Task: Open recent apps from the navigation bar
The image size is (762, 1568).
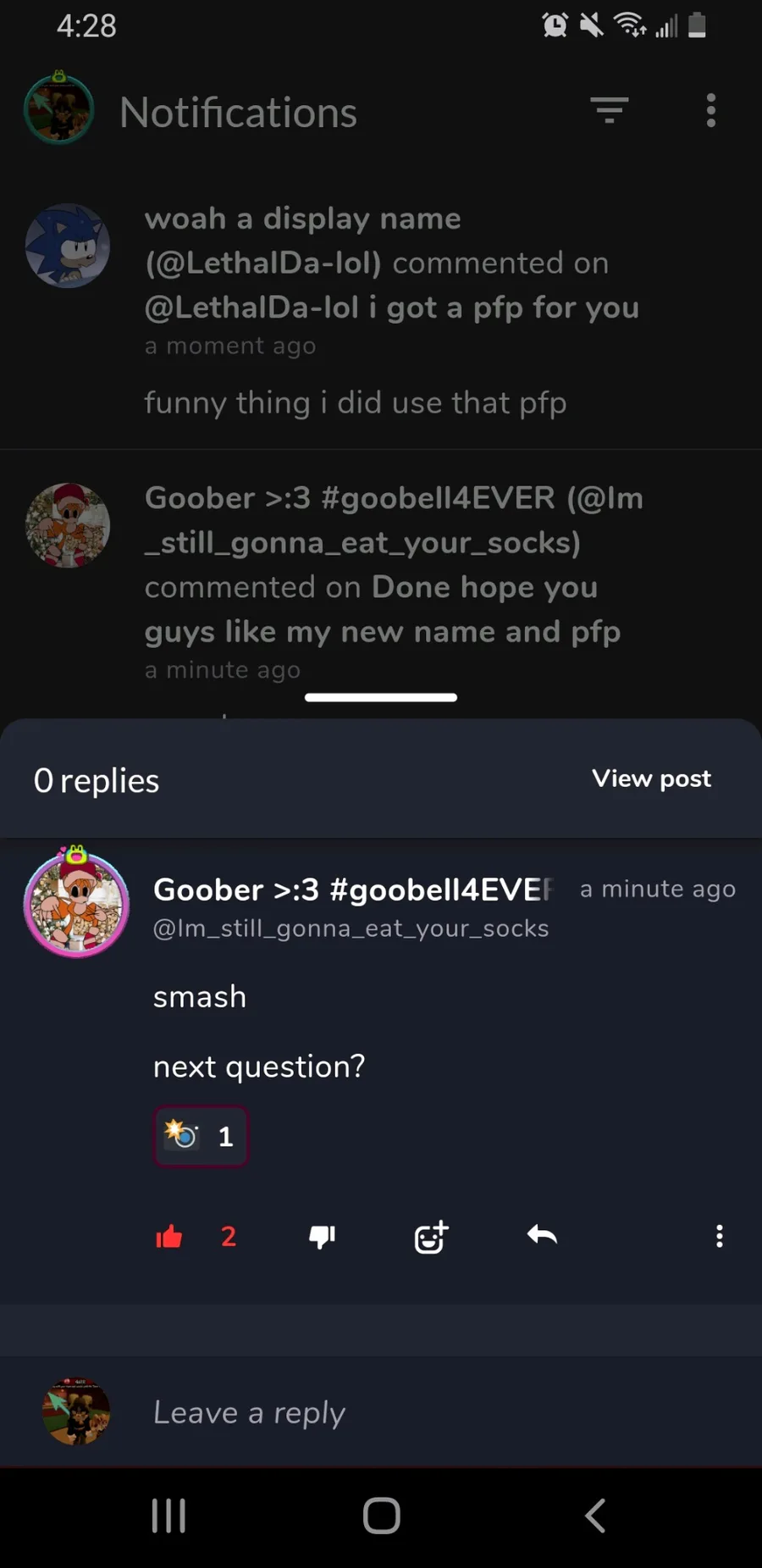Action: click(168, 1515)
